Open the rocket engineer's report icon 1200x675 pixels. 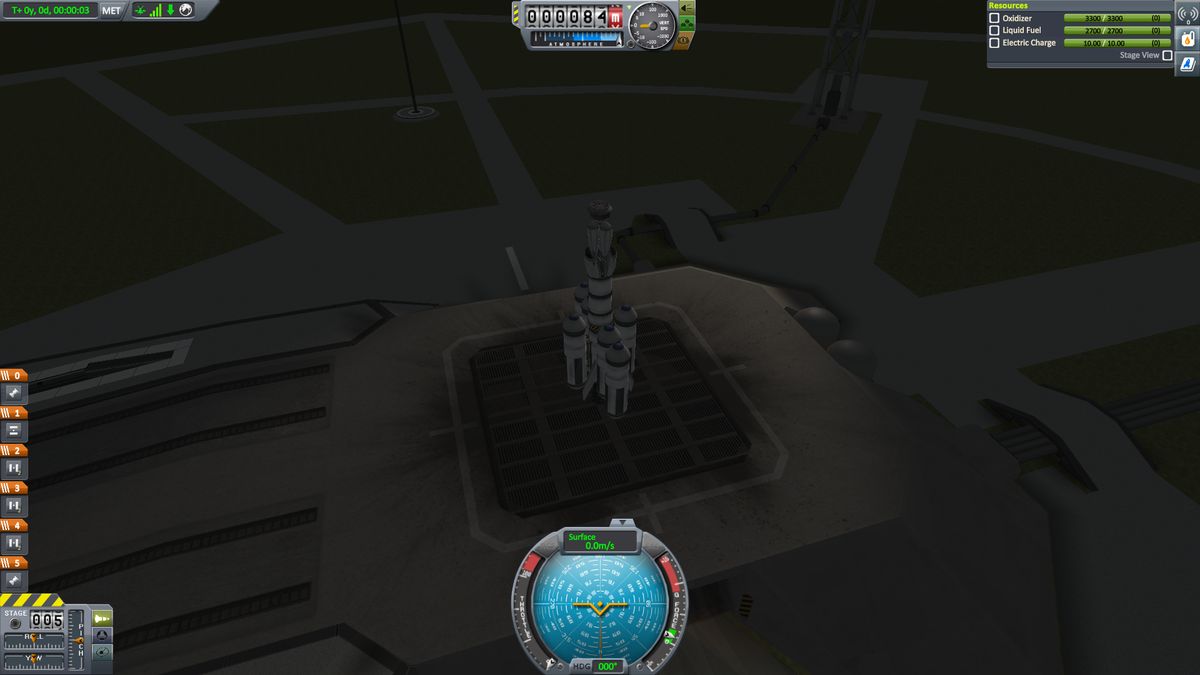coord(1188,64)
